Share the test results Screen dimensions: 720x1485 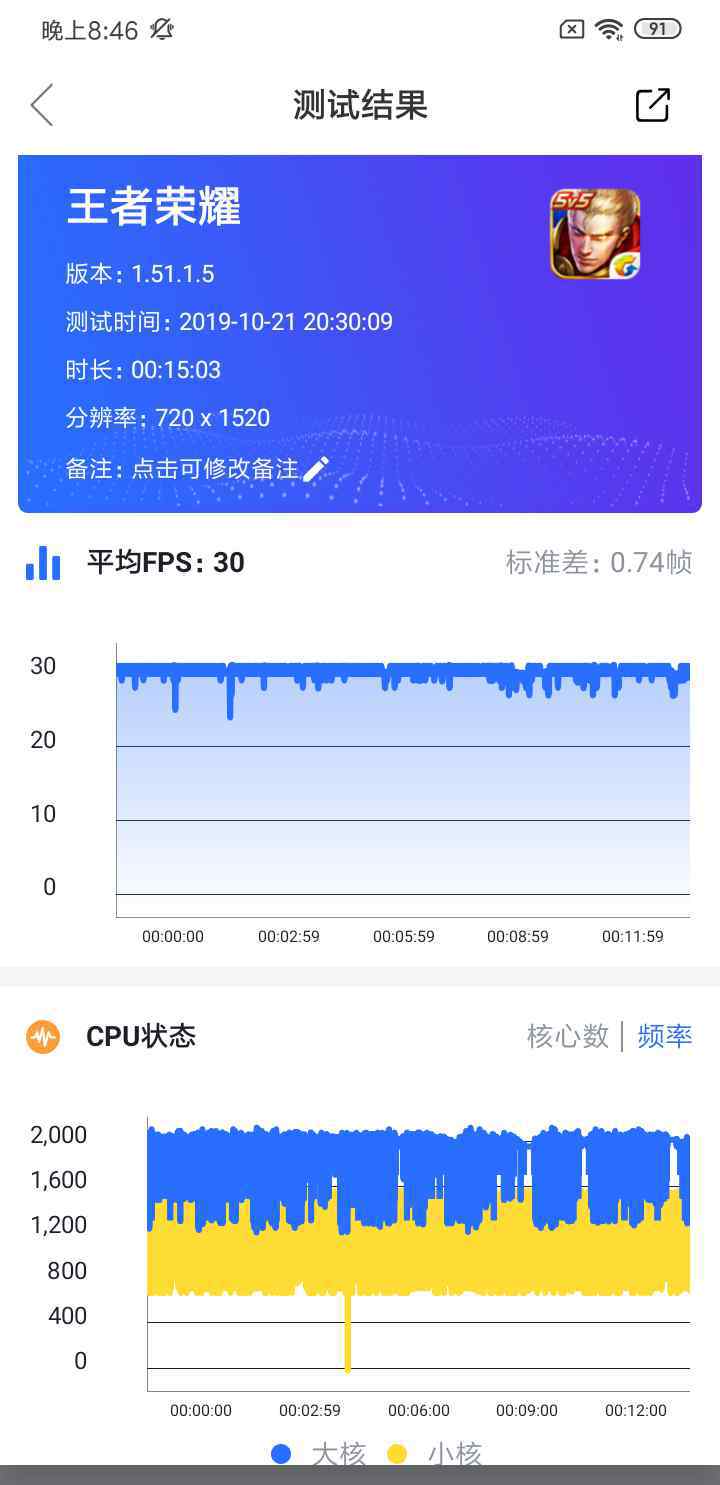[653, 105]
